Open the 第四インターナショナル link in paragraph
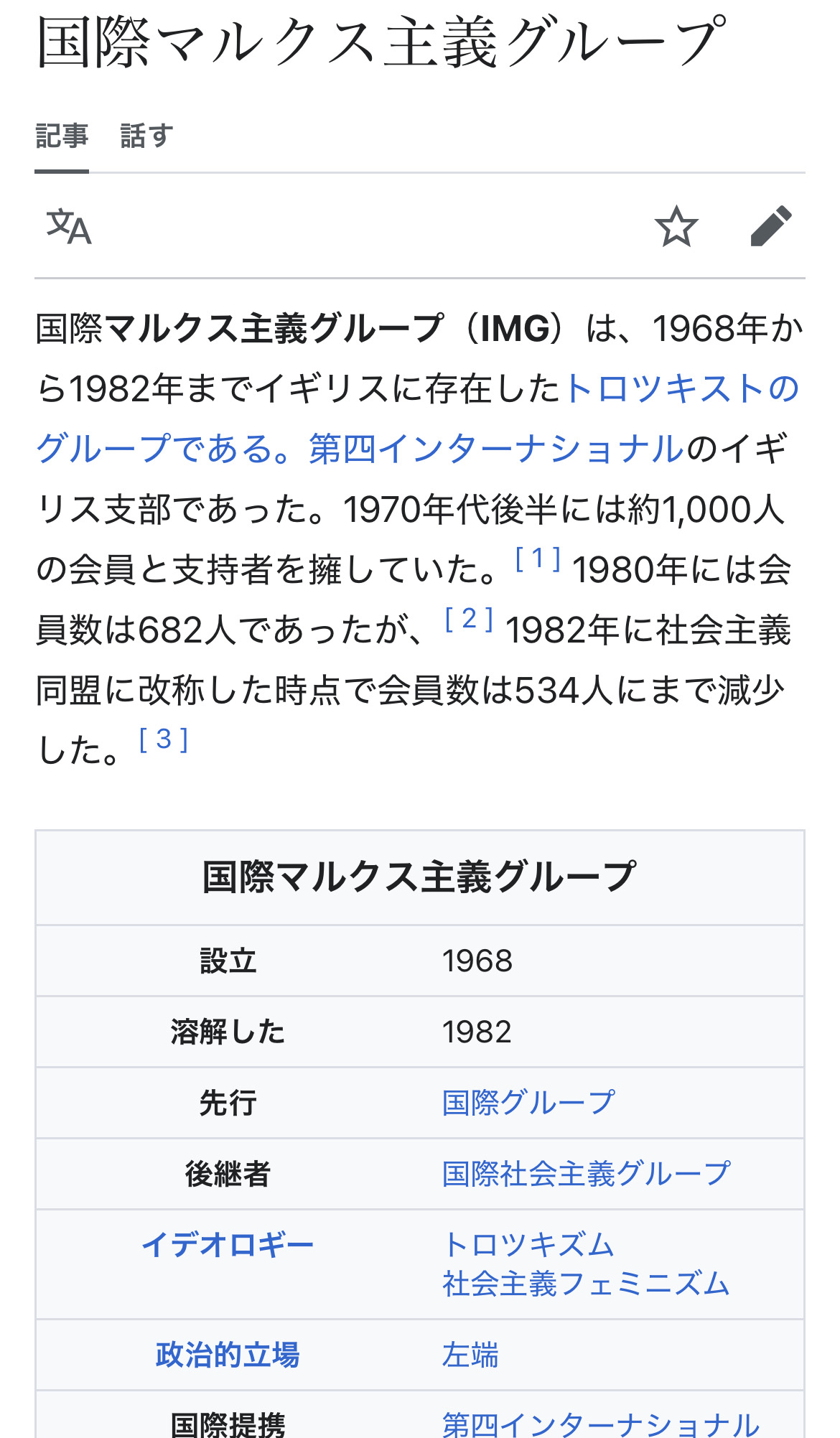 496,449
